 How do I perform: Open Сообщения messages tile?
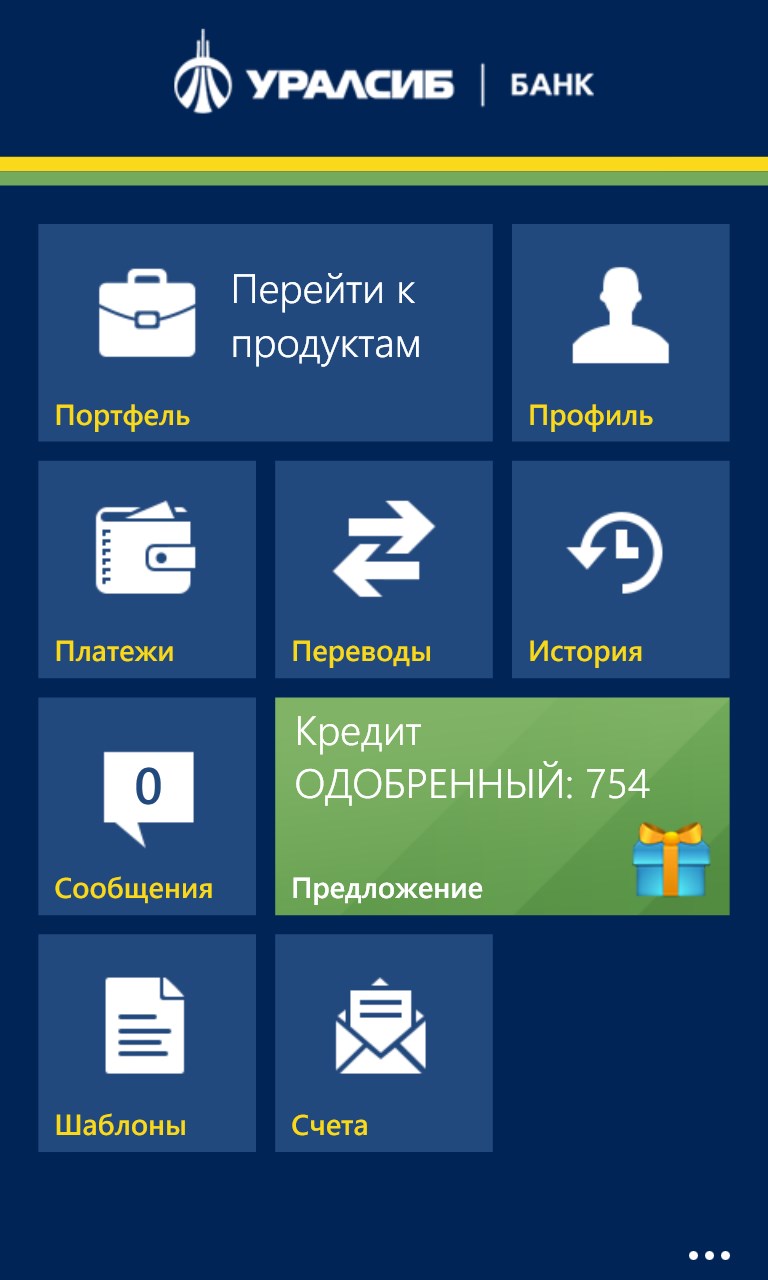(147, 806)
